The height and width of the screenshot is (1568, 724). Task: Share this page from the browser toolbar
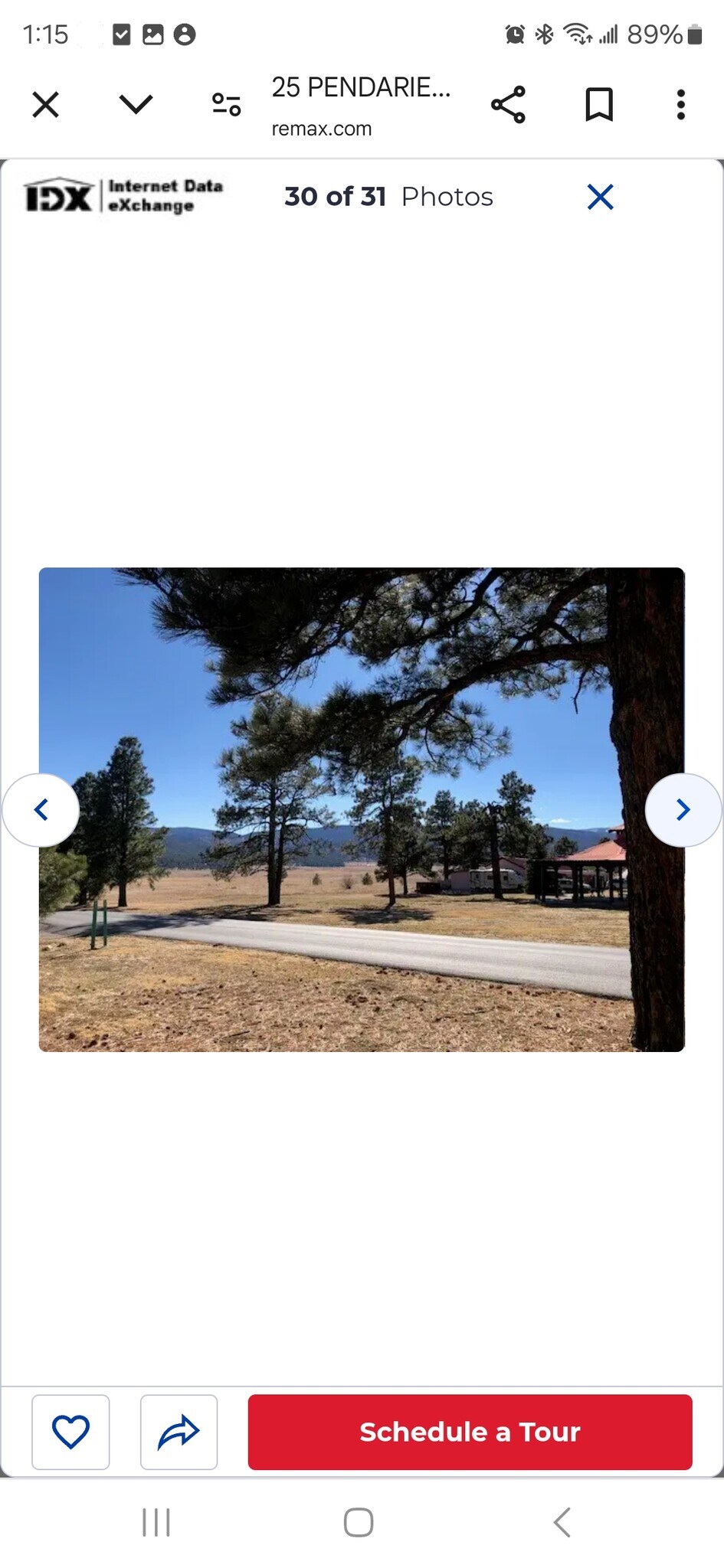pyautogui.click(x=508, y=105)
